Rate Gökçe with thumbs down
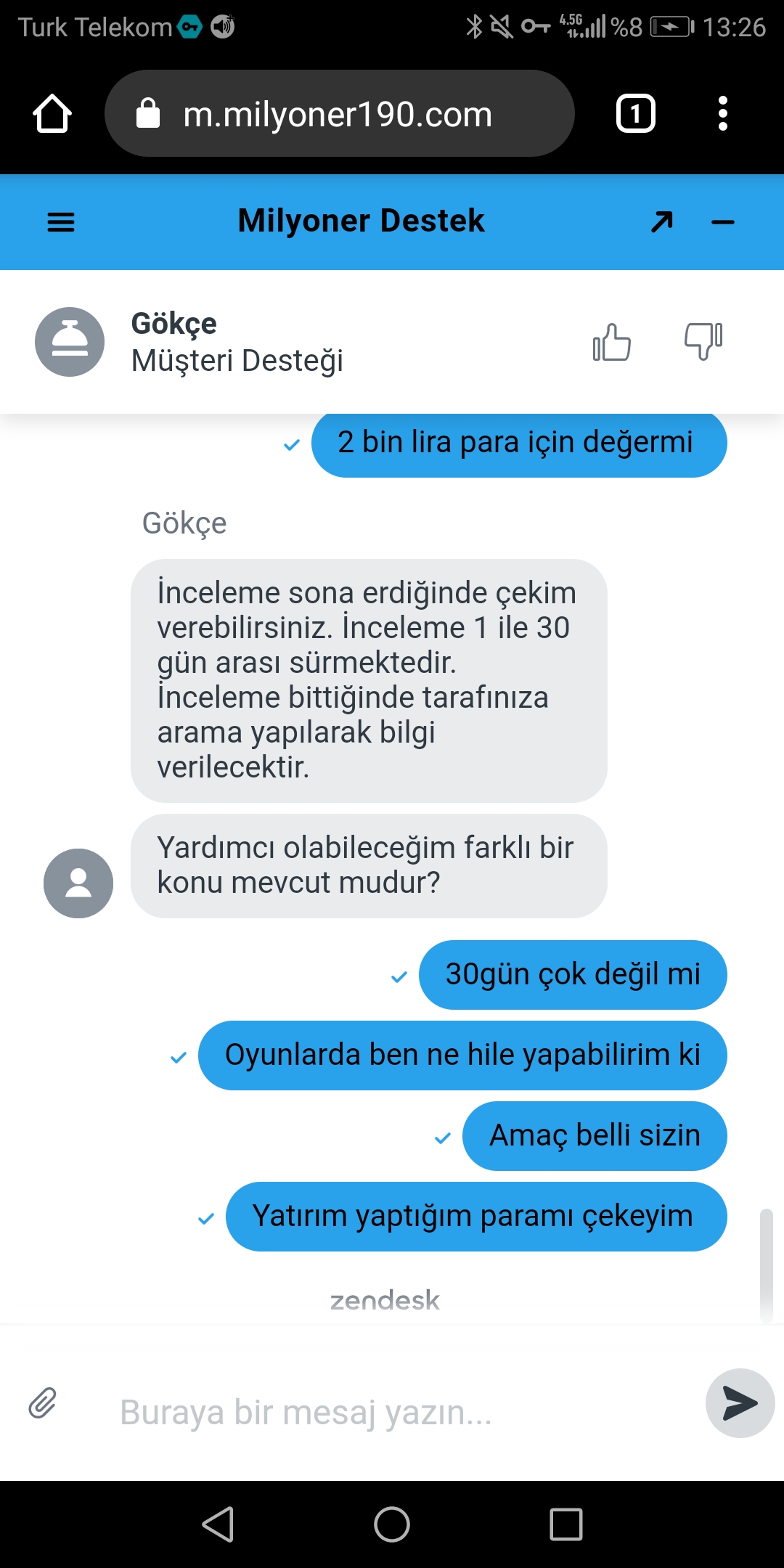 click(x=703, y=342)
